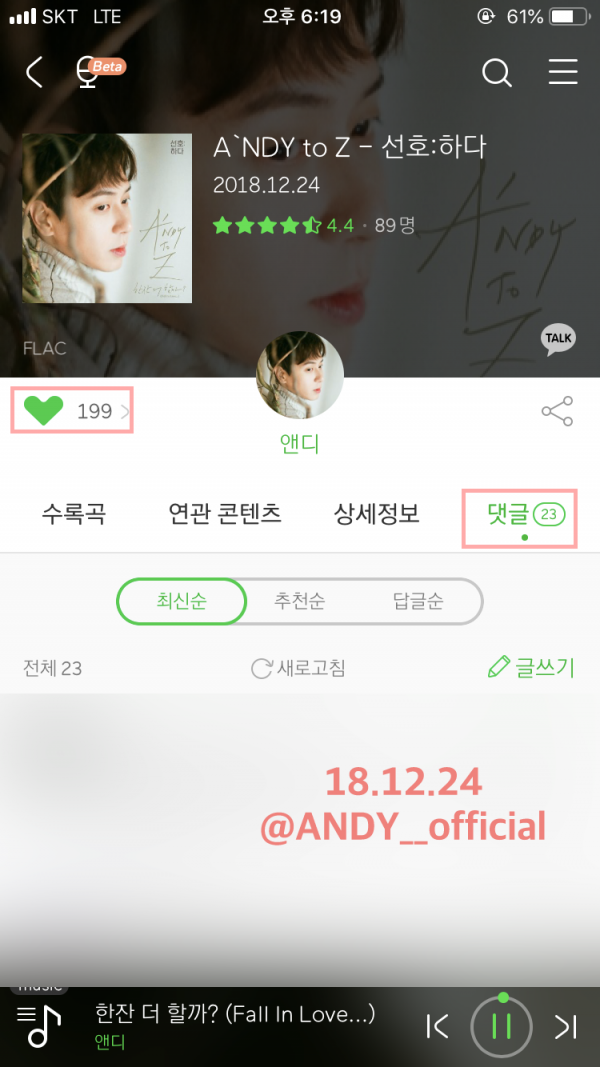Switch to the 상세정보 tab
Viewport: 600px width, 1067px height.
pyautogui.click(x=377, y=515)
